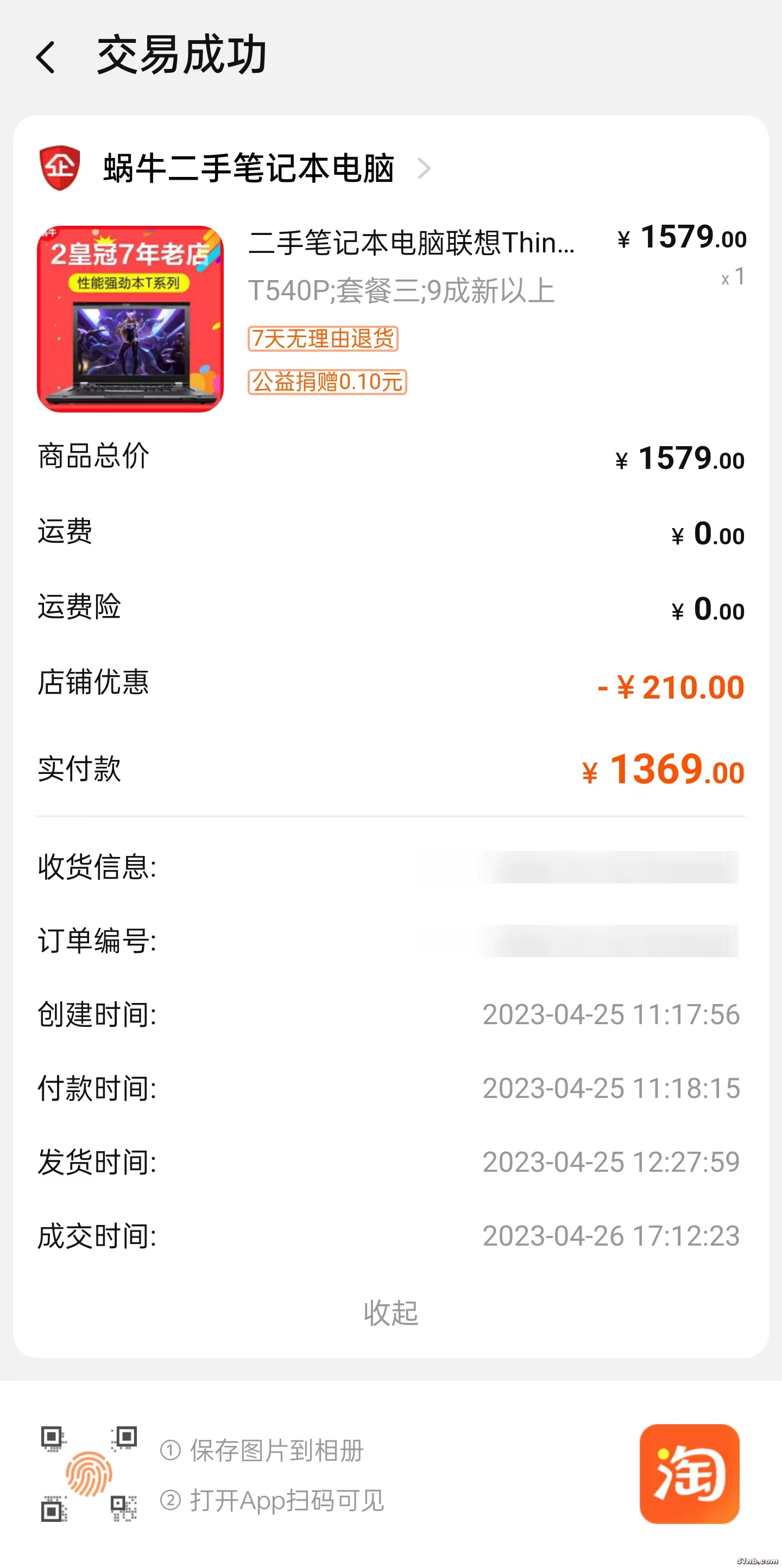Open the 蜗牛二手笔记本电脑 shop page
Image resolution: width=782 pixels, height=1568 pixels.
pos(249,168)
